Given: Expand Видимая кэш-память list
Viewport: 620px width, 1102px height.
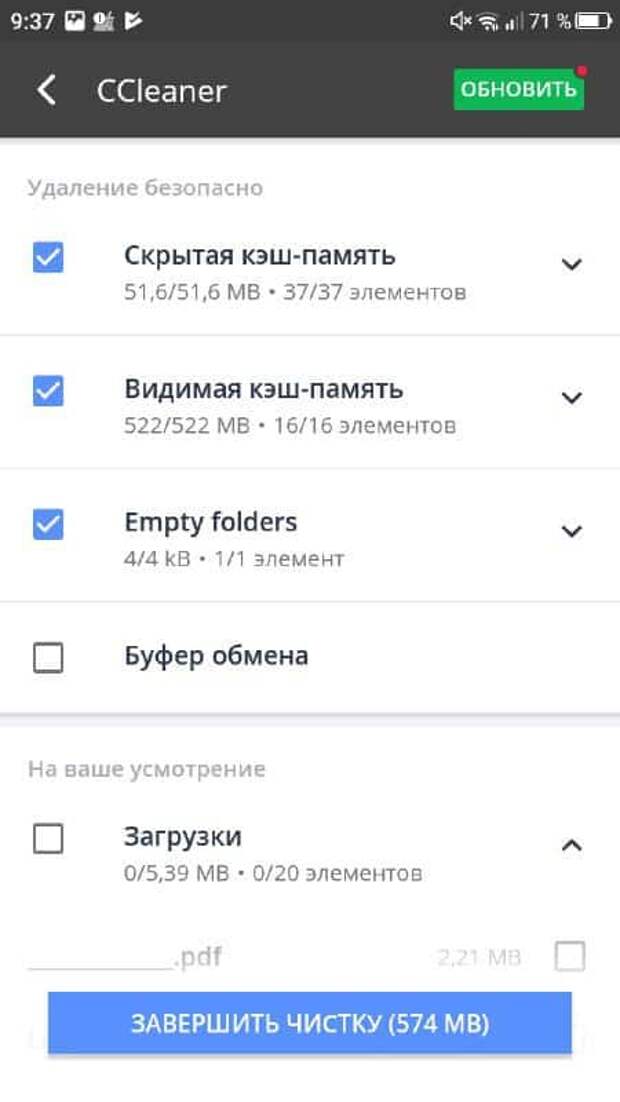Looking at the screenshot, I should (x=571, y=398).
